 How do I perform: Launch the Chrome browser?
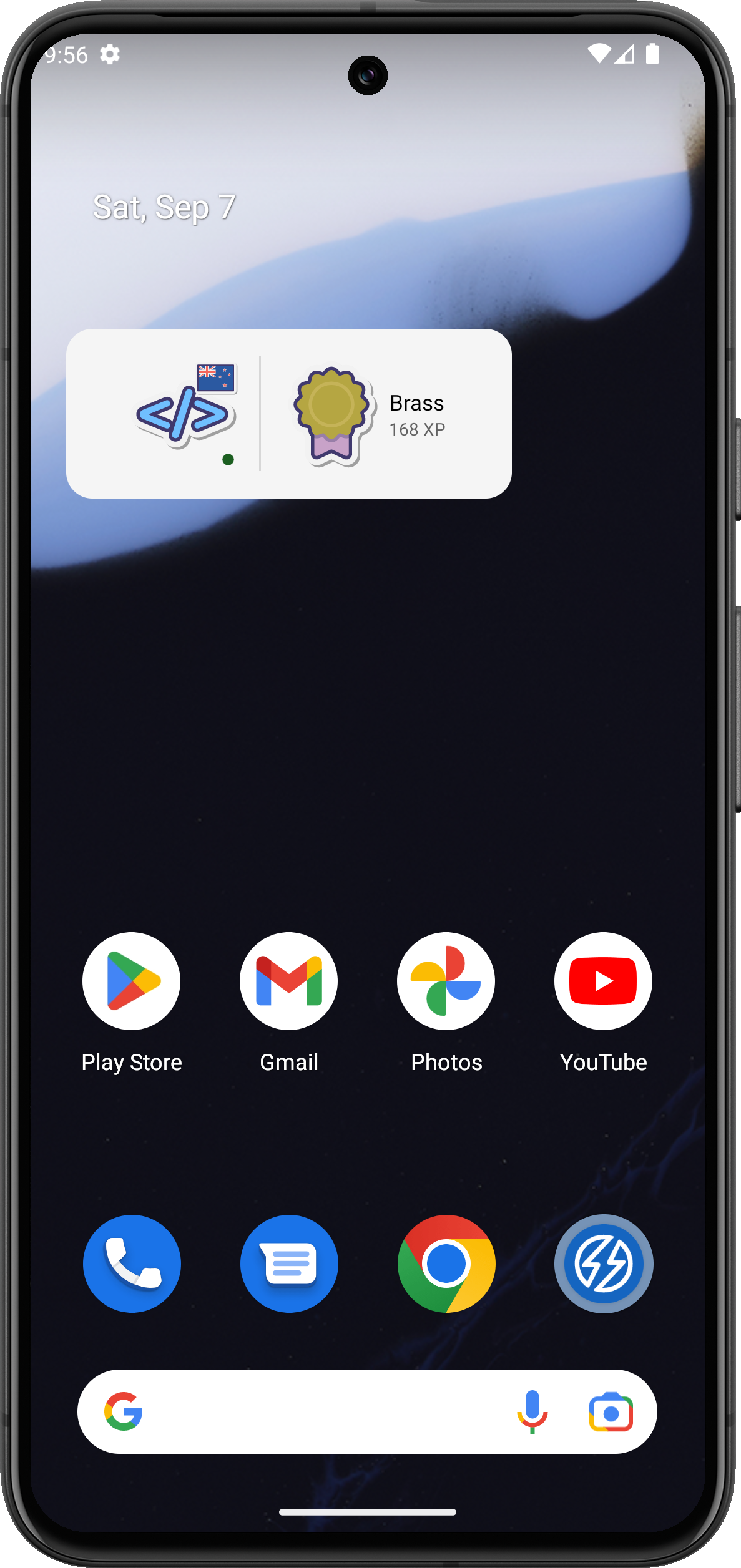pyautogui.click(x=446, y=1264)
